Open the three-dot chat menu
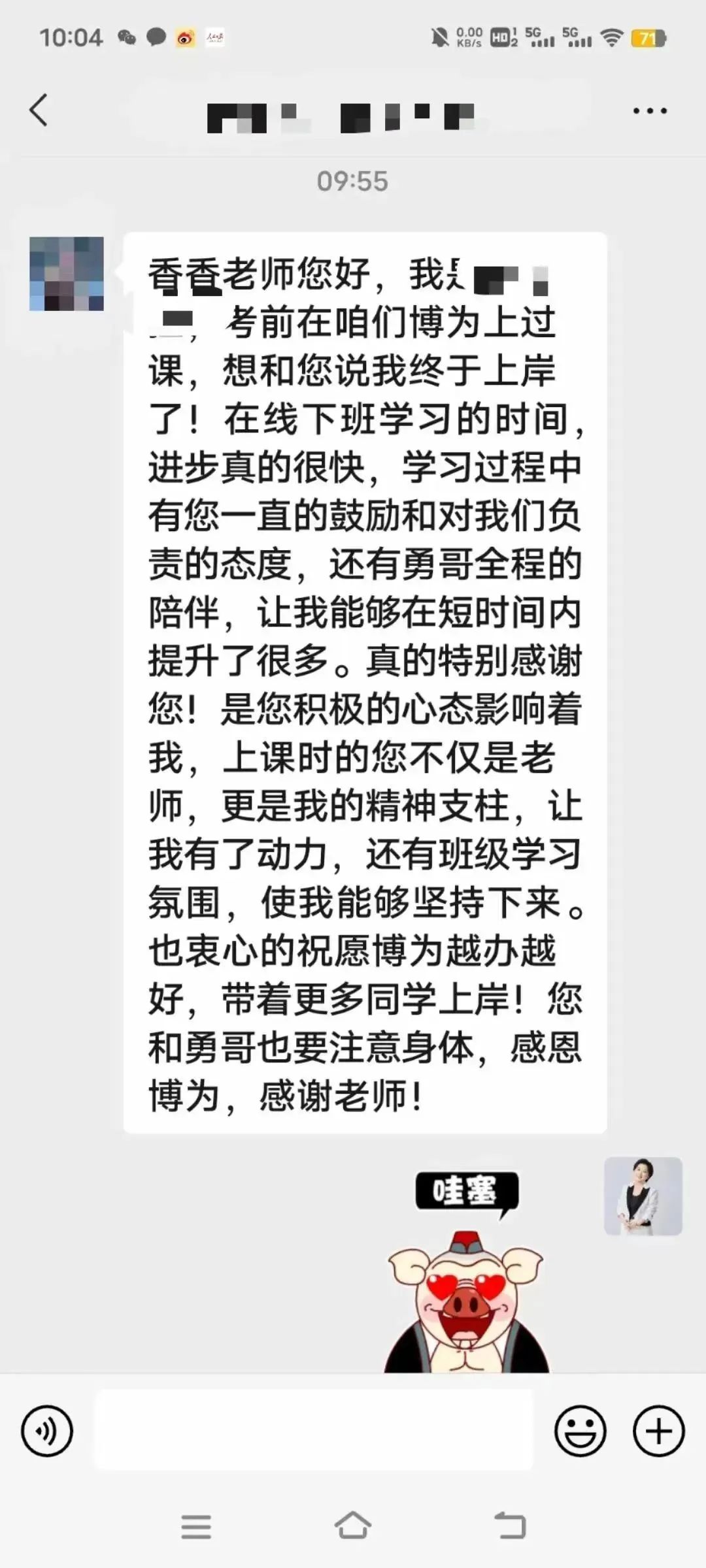706x1568 pixels. [650, 110]
